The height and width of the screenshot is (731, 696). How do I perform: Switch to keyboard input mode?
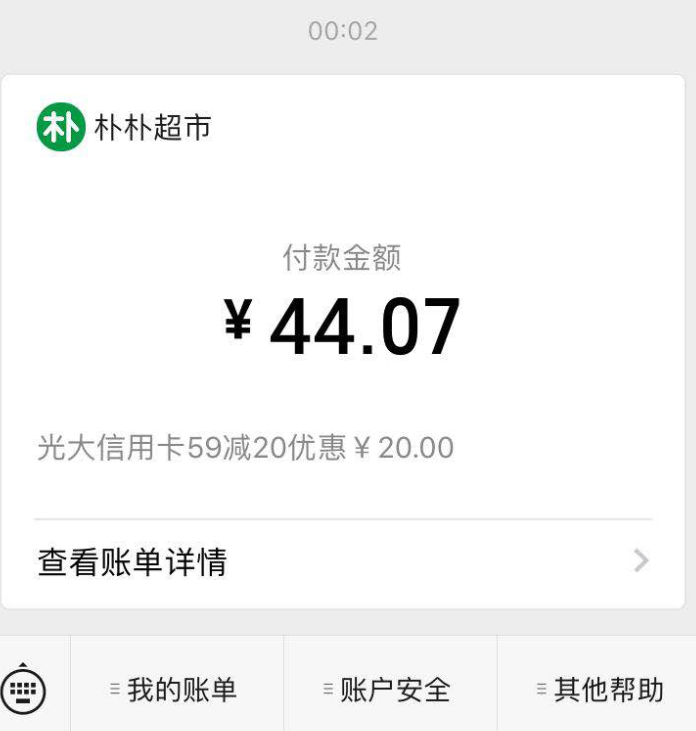24,688
